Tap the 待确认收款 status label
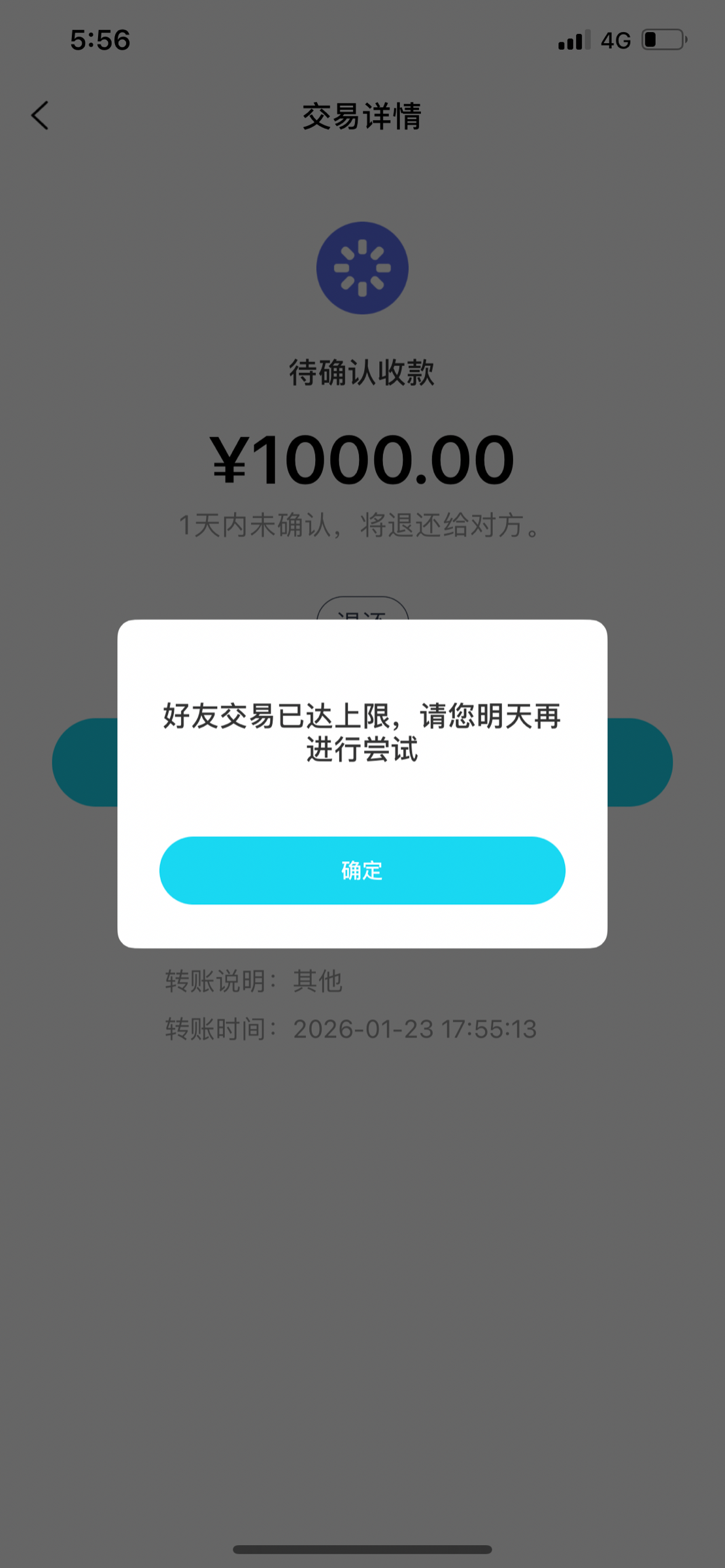This screenshot has width=725, height=1568. click(362, 370)
